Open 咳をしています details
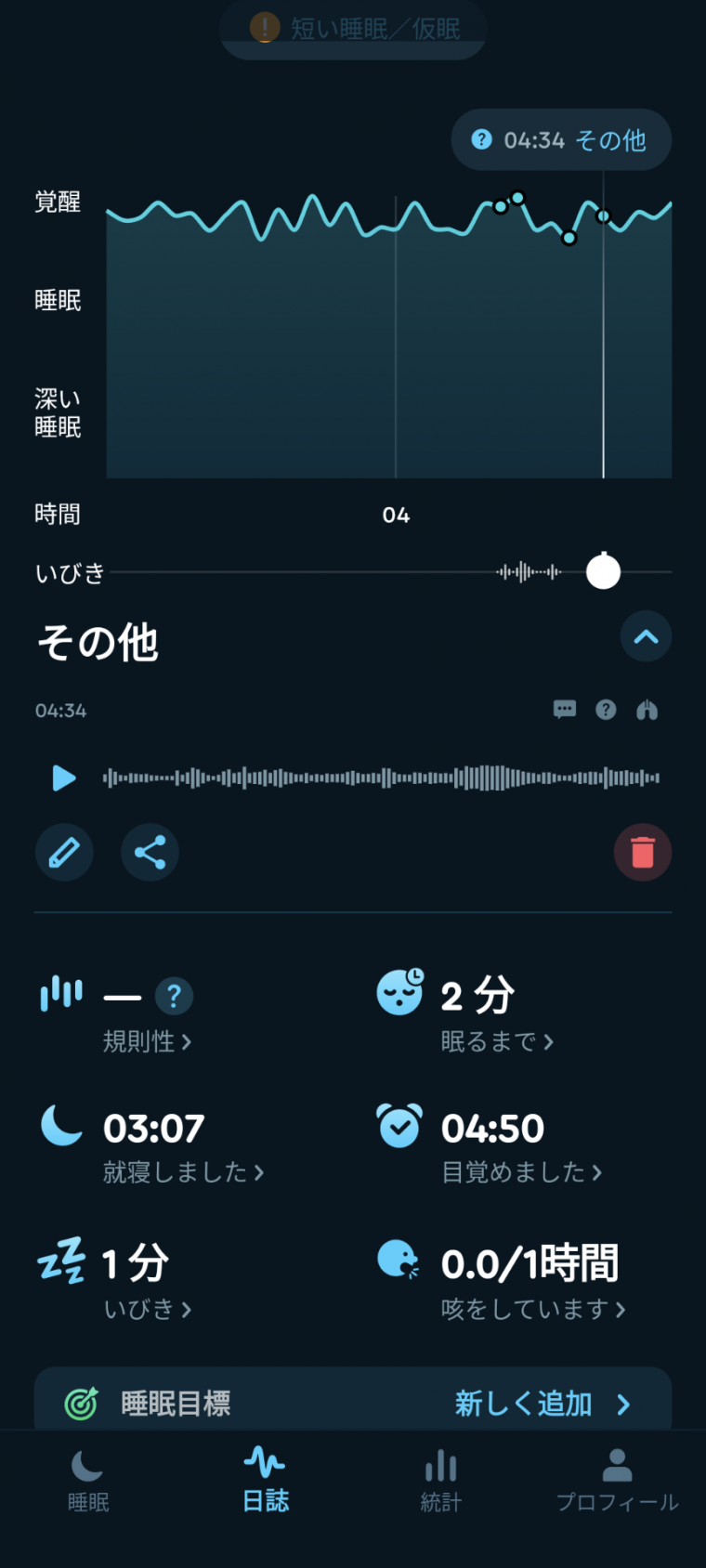 click(533, 1309)
